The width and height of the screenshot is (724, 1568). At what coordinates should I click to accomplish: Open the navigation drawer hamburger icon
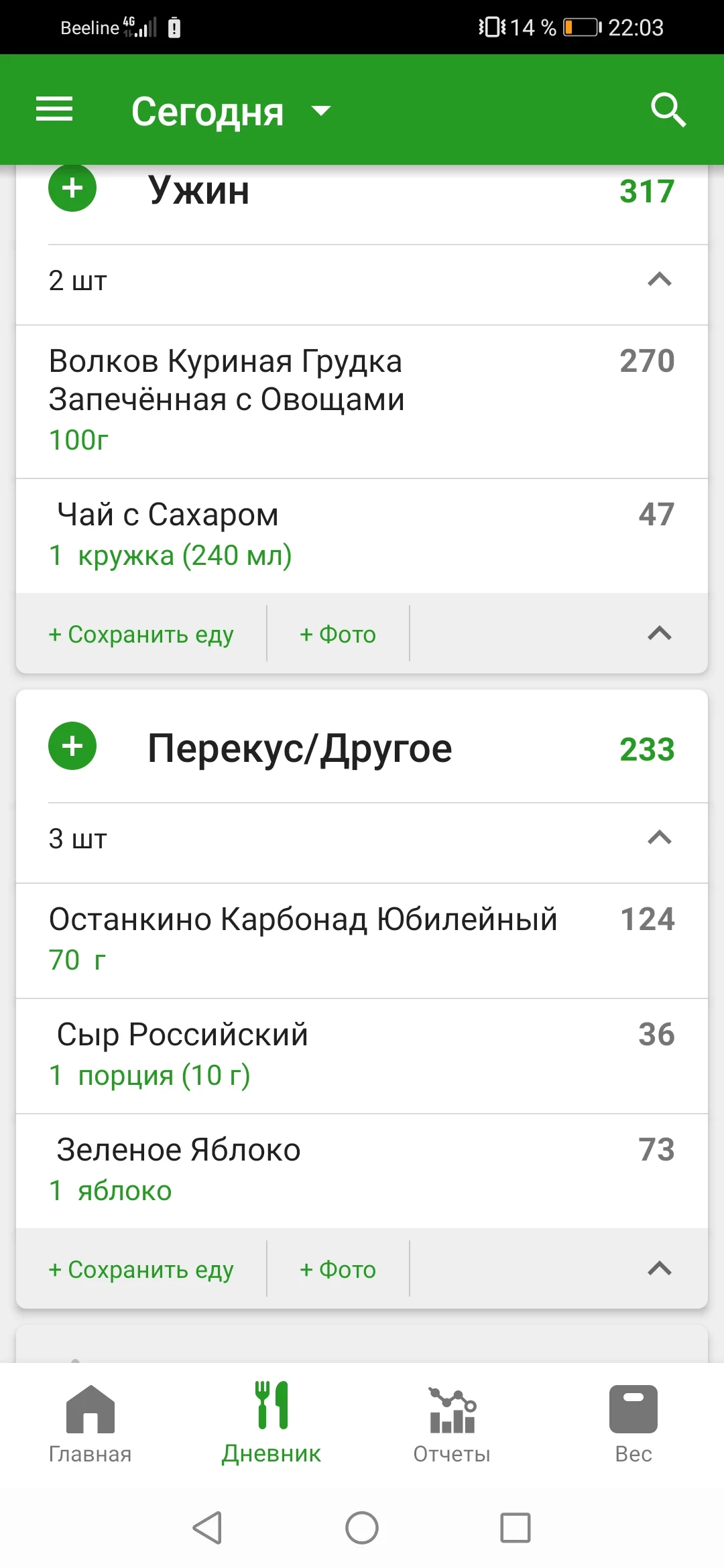[x=54, y=109]
